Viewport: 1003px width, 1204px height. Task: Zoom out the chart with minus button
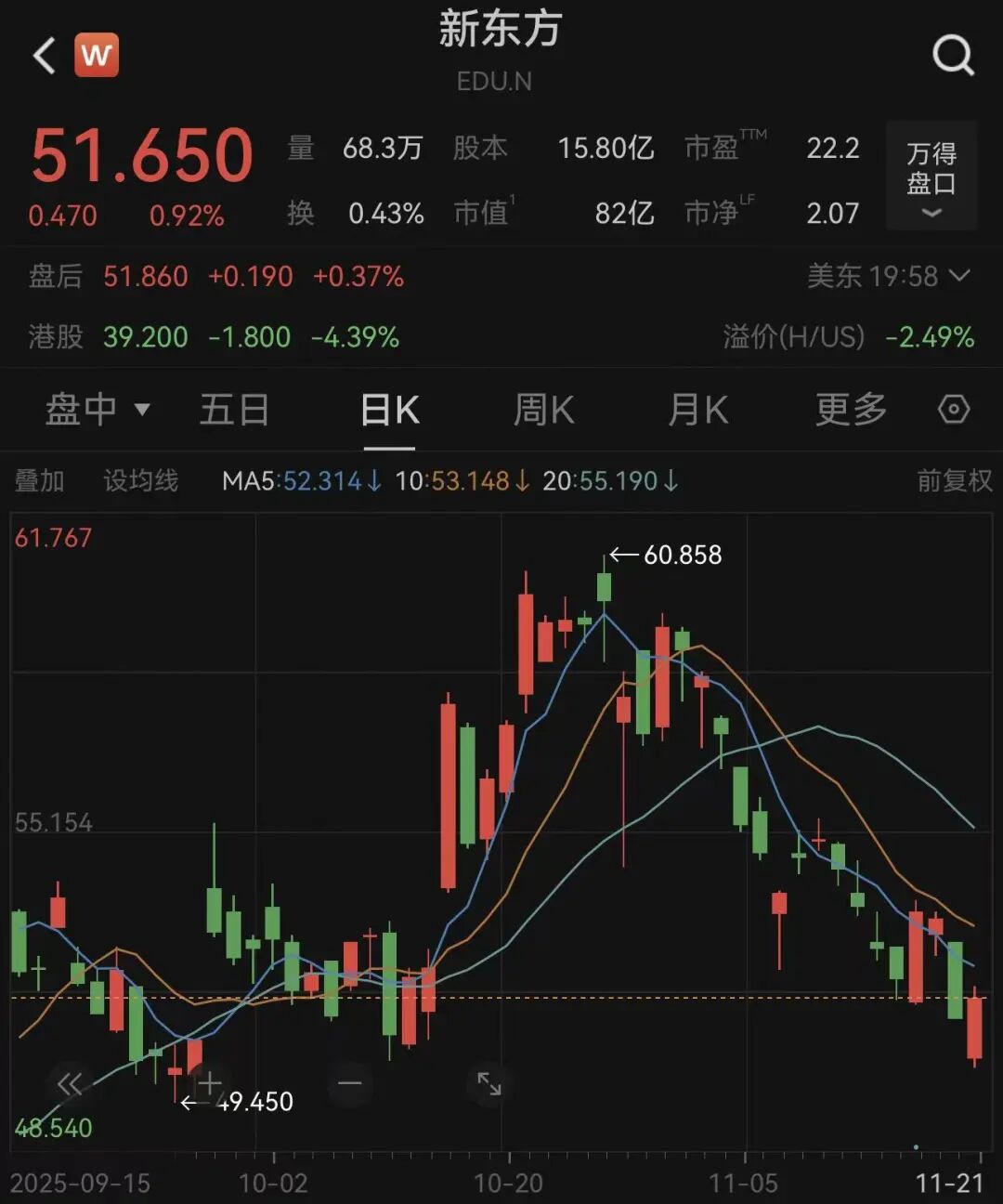click(350, 1083)
